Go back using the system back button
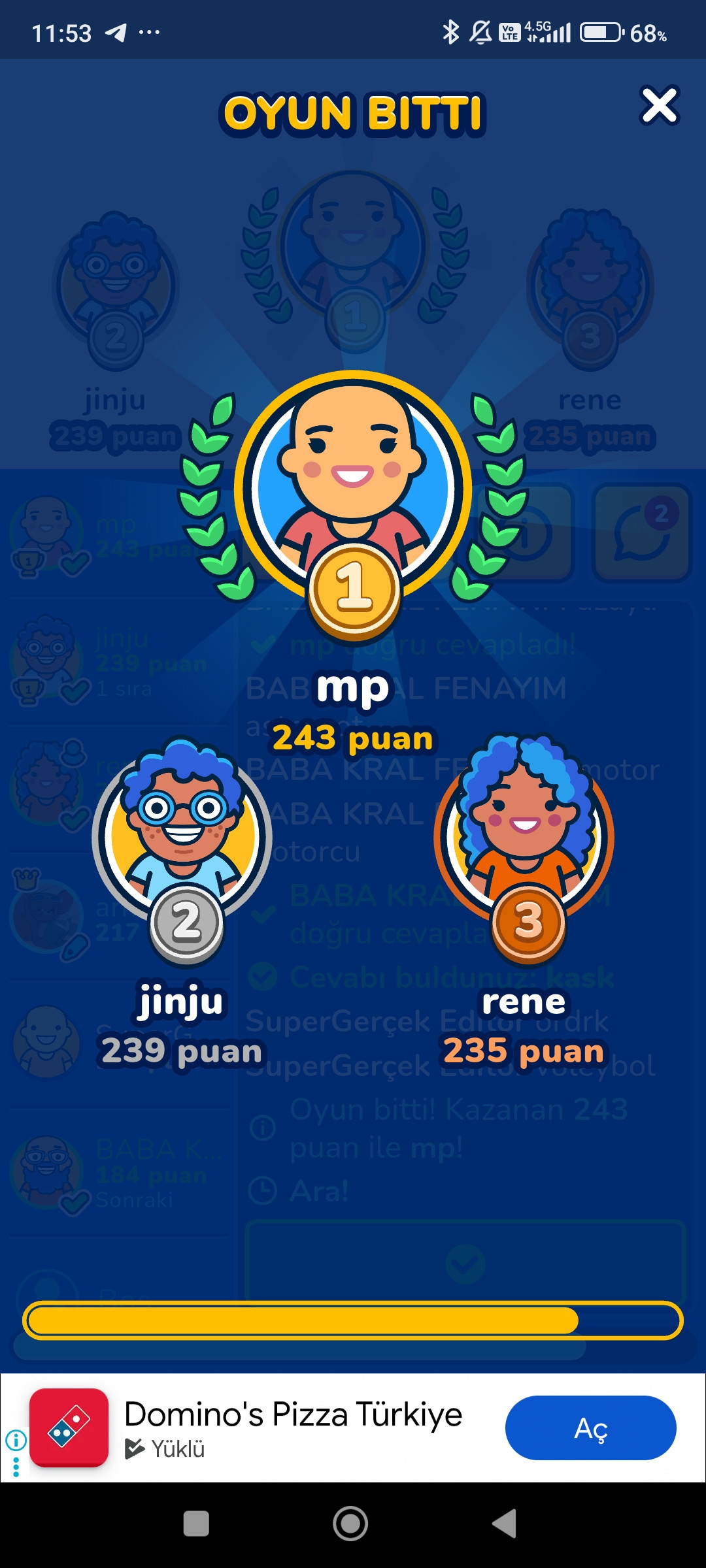The image size is (706, 1568). (x=505, y=1524)
